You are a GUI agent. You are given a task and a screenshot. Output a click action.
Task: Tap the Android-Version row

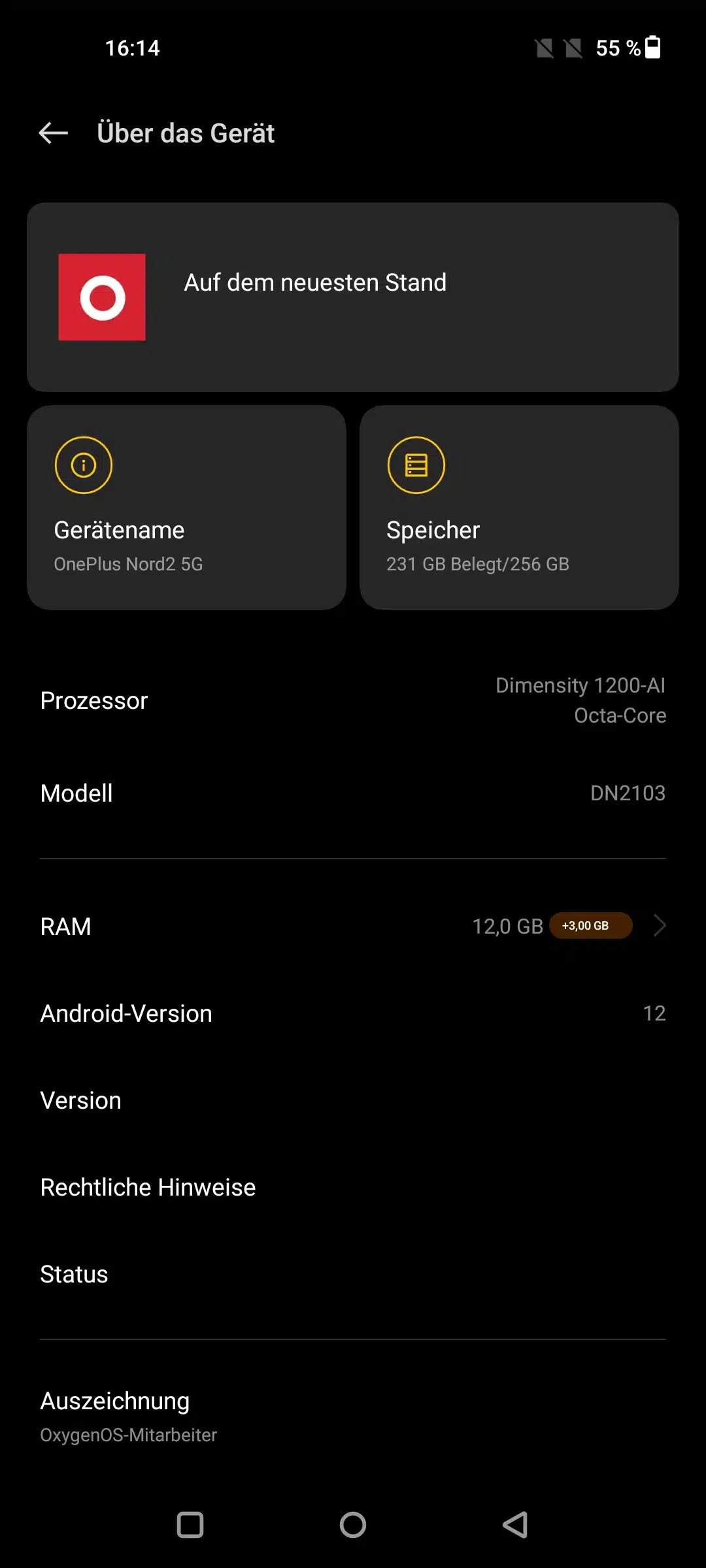point(353,1013)
